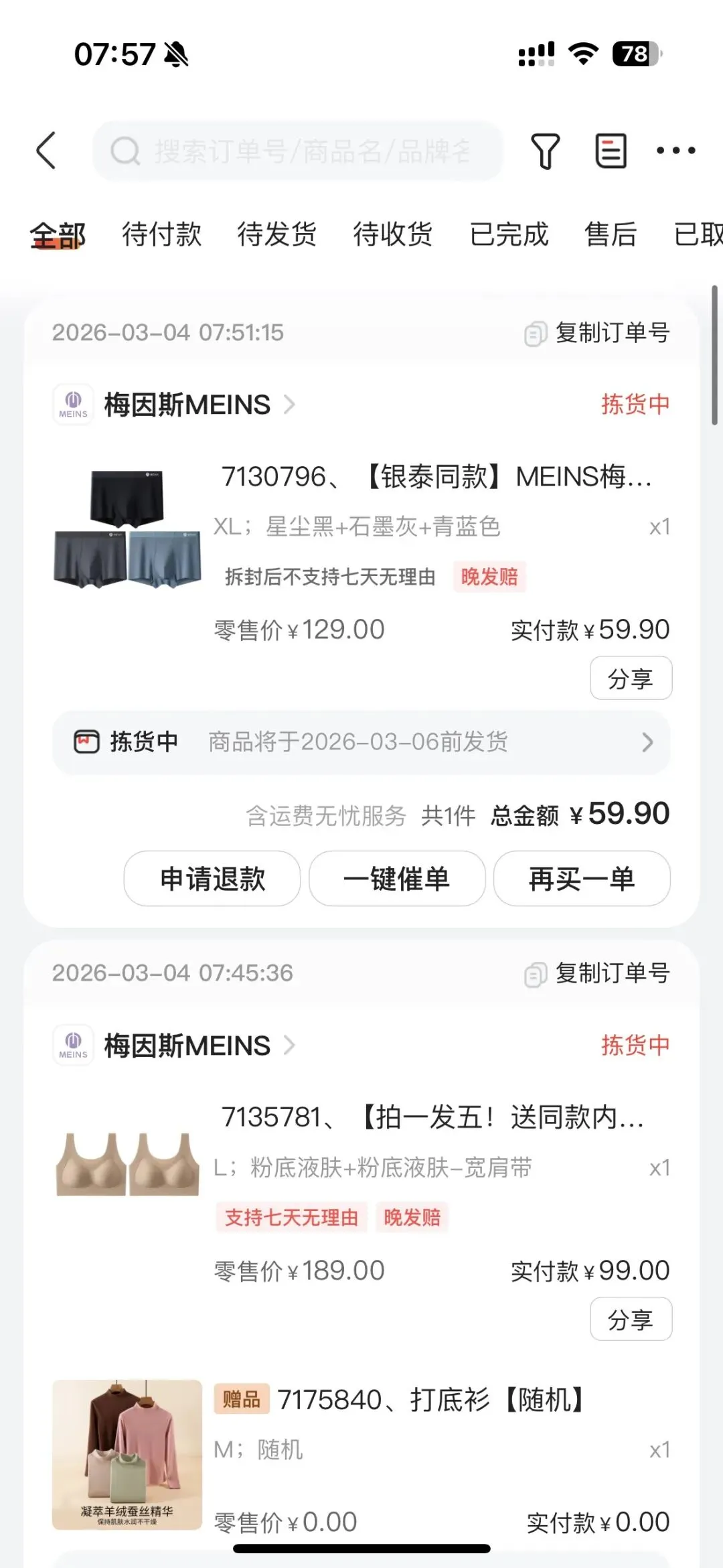Tap 再买一单 to reorder
Viewport: 723px width, 1568px height.
[x=582, y=879]
